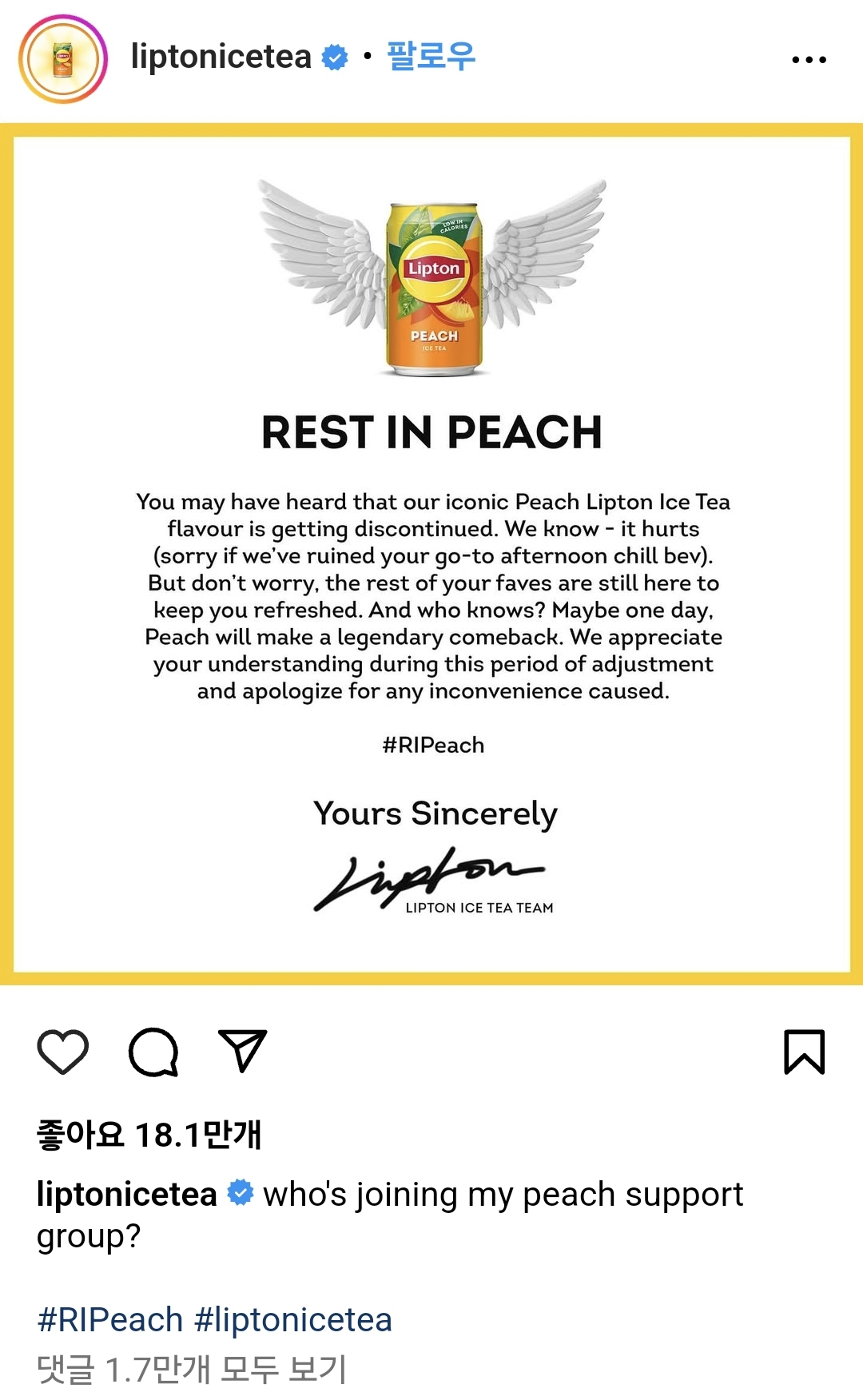Open the #liptonicetea hashtag
863x1400 pixels.
click(x=293, y=1319)
